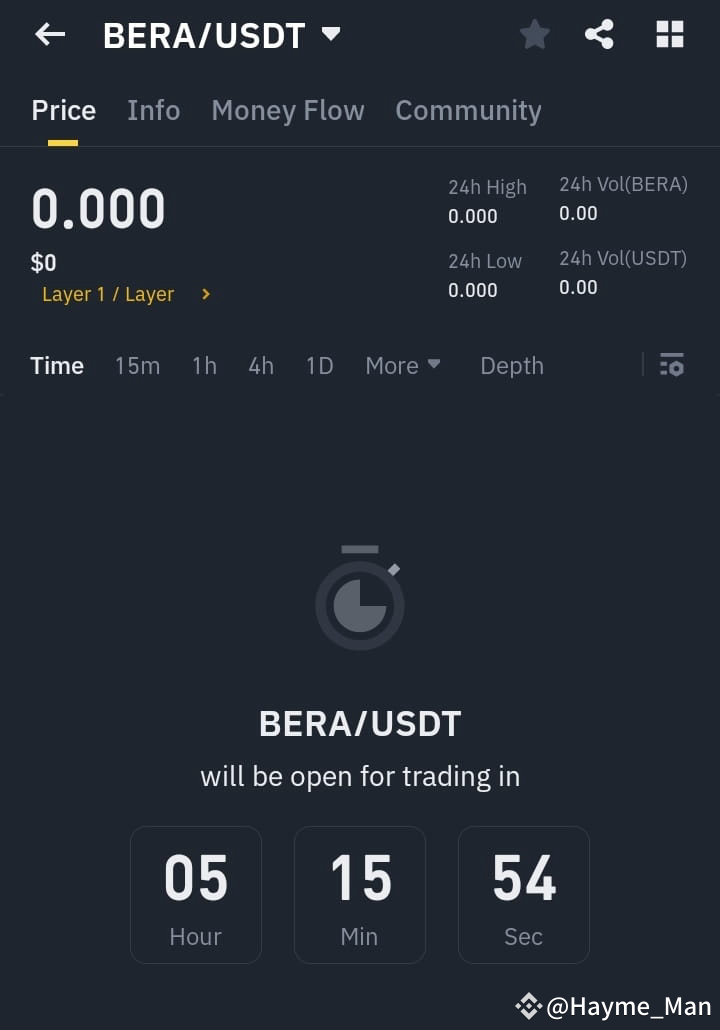This screenshot has width=720, height=1030.
Task: Open the grid apps icon top right
Action: 668,33
